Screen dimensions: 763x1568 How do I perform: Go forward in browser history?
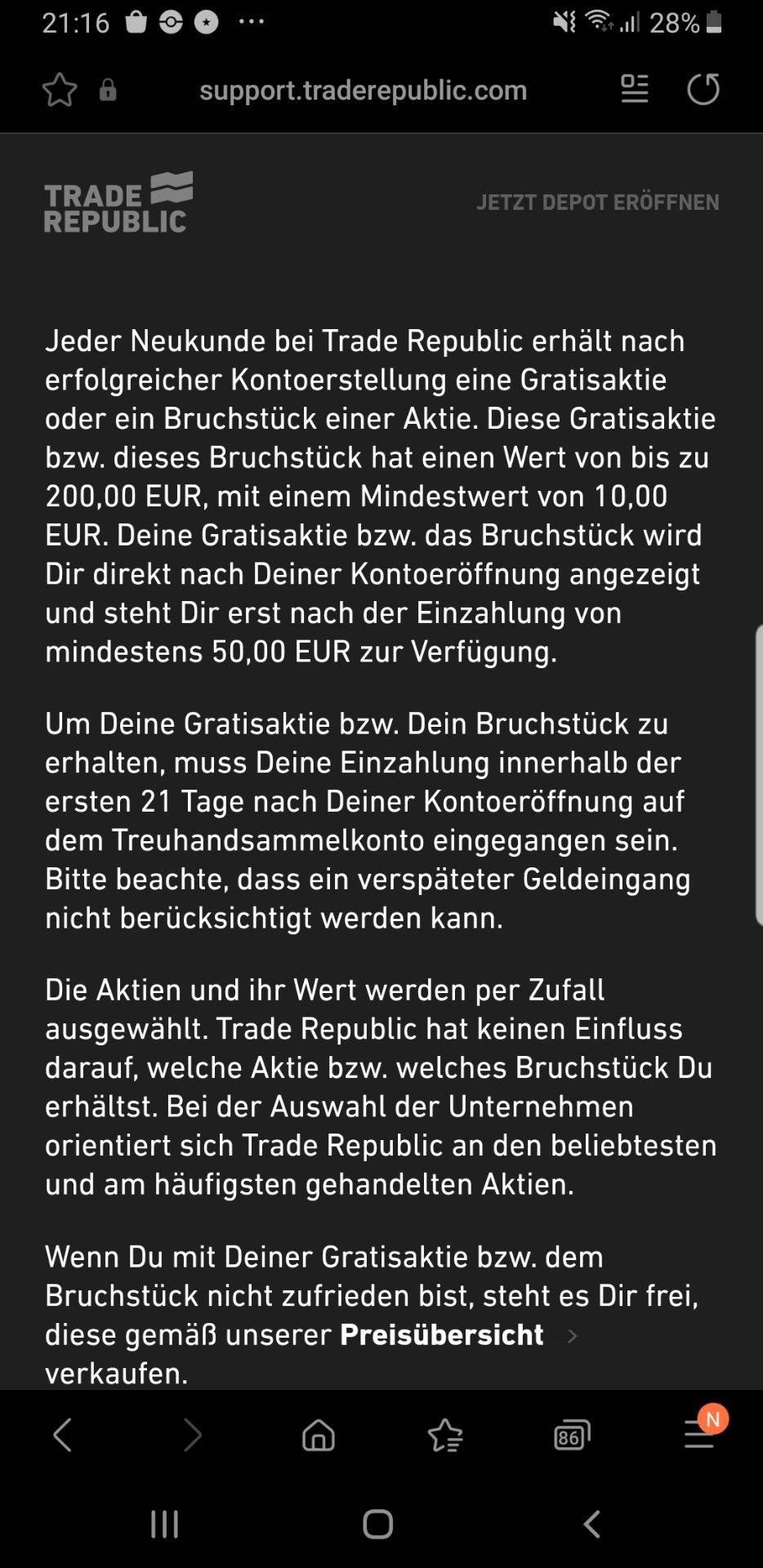[192, 1434]
